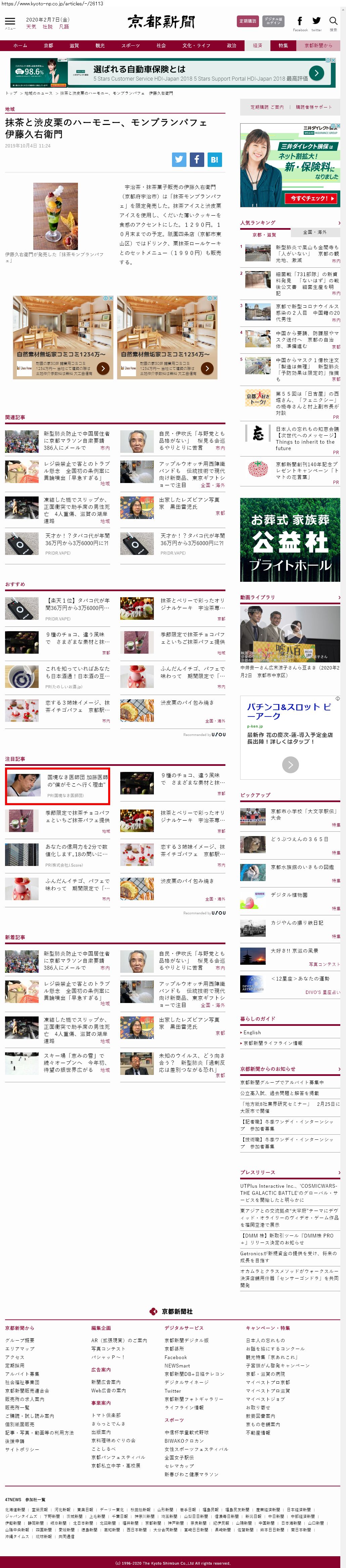Image resolution: width=346 pixels, height=1568 pixels.
Task: Open 国境なき医師団 加藤医師 article card
Action: [x=57, y=785]
